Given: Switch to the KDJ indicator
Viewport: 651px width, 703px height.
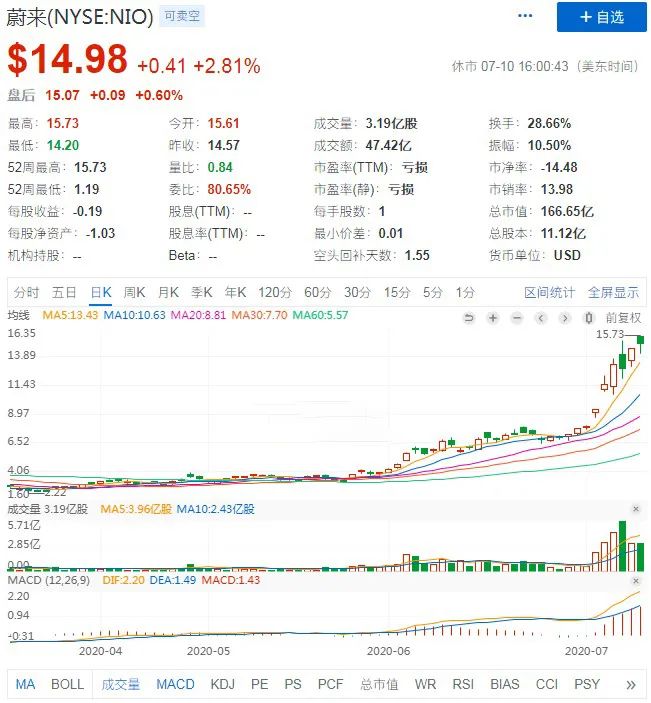Looking at the screenshot, I should tap(222, 684).
